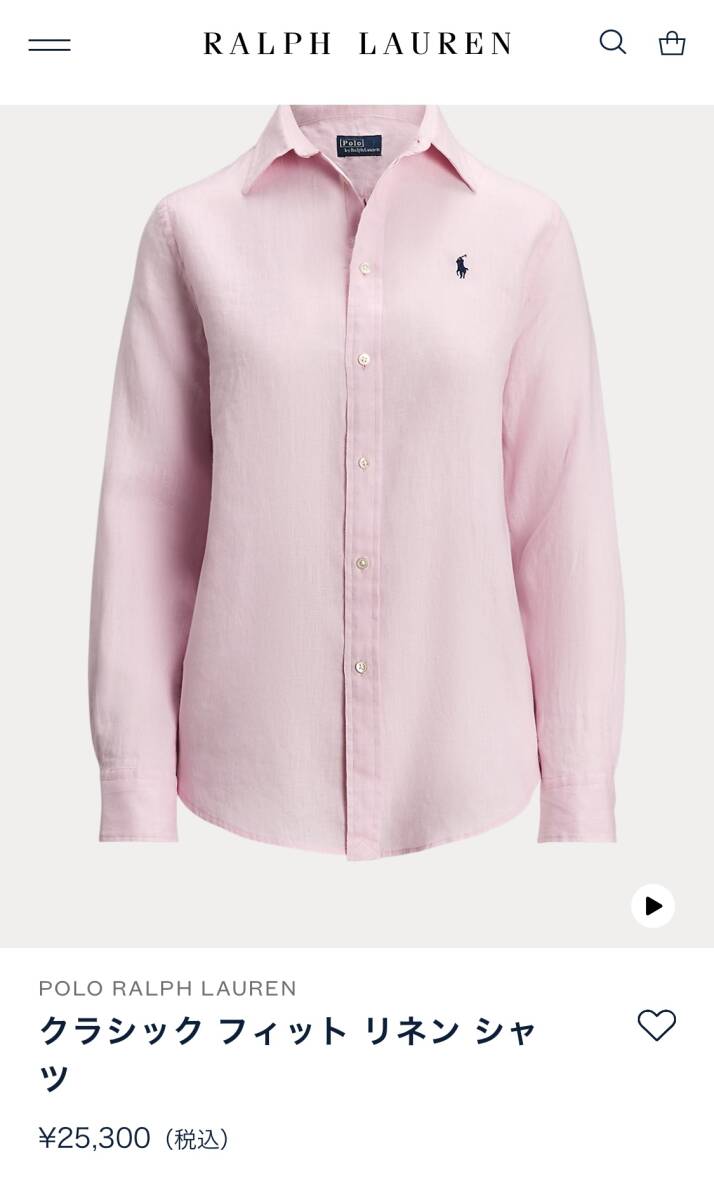Play the product video
Viewport: 714px width, 1200px height.
[x=653, y=906]
